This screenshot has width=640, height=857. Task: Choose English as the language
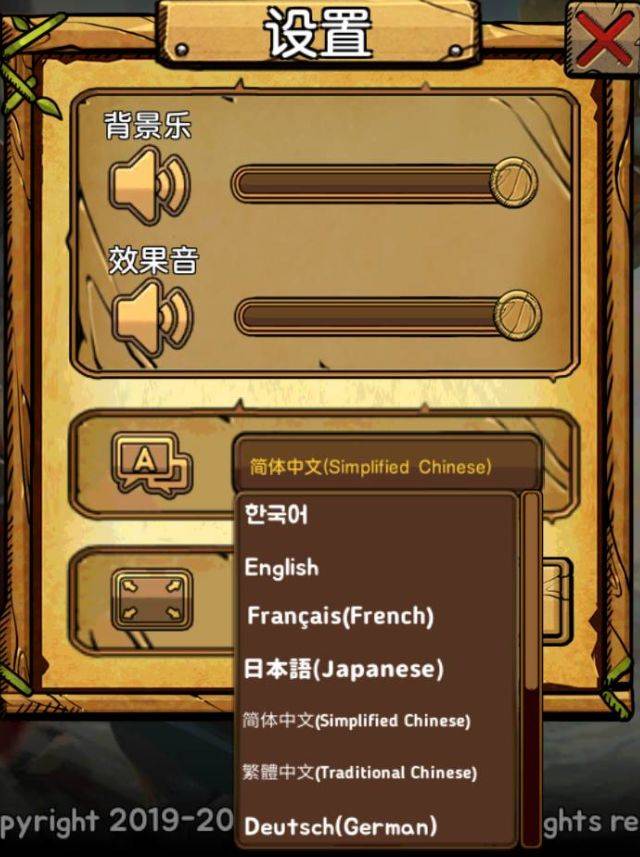[282, 567]
